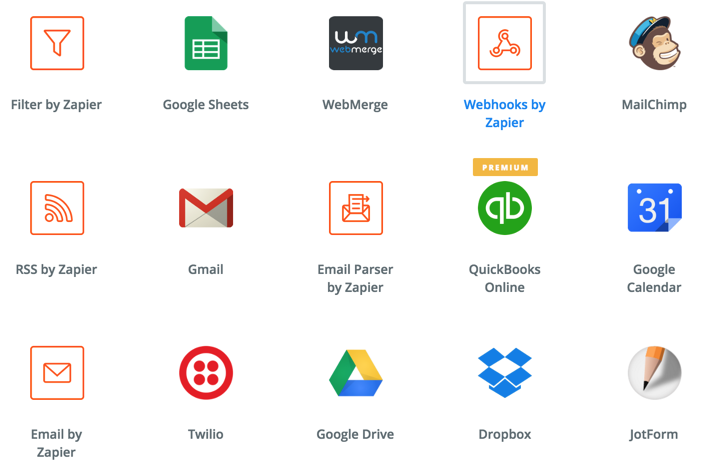Select the Twilio app
Image resolution: width=715 pixels, height=473 pixels.
point(206,373)
